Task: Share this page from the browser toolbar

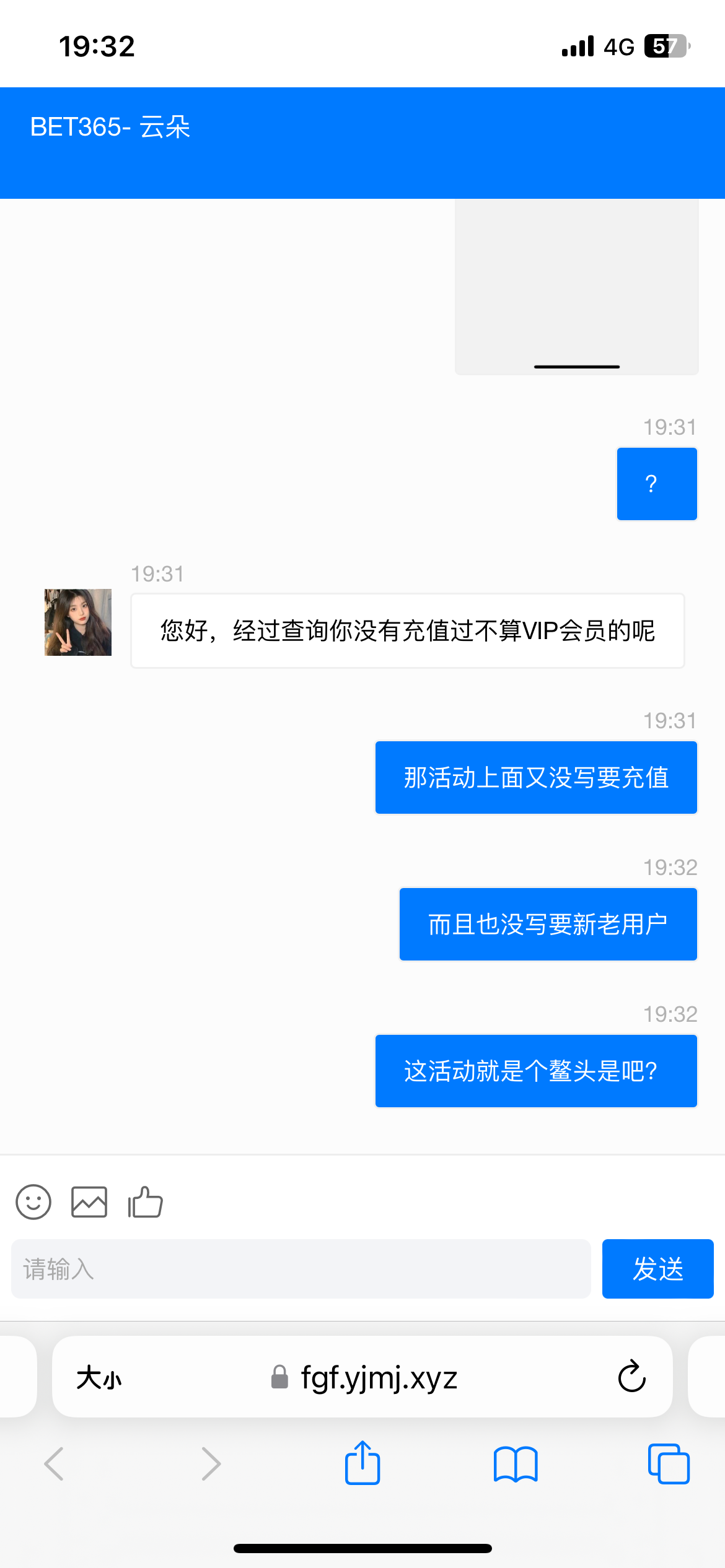Action: point(362,1463)
